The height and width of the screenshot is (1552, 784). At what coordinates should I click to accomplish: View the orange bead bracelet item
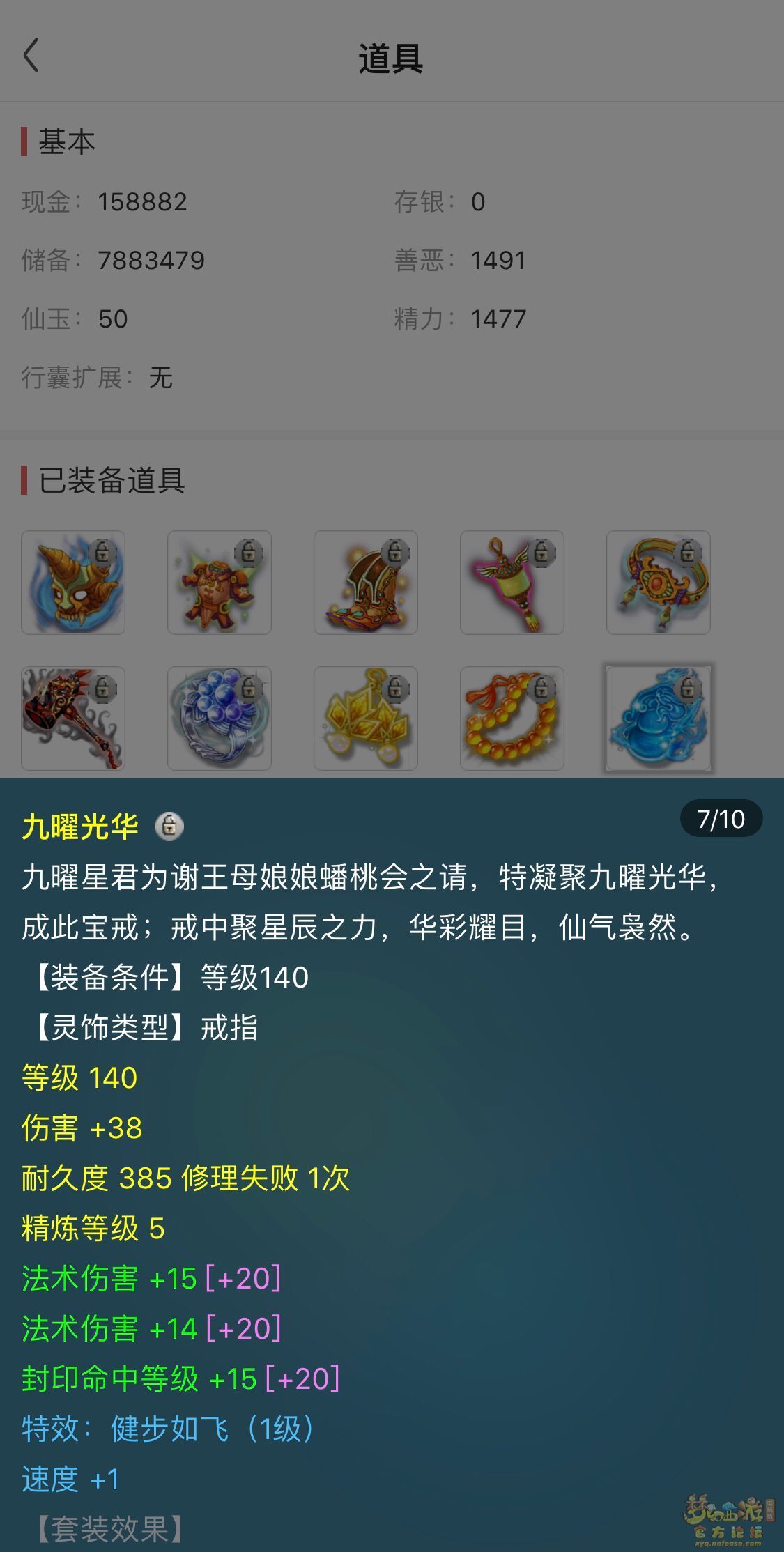pos(512,719)
